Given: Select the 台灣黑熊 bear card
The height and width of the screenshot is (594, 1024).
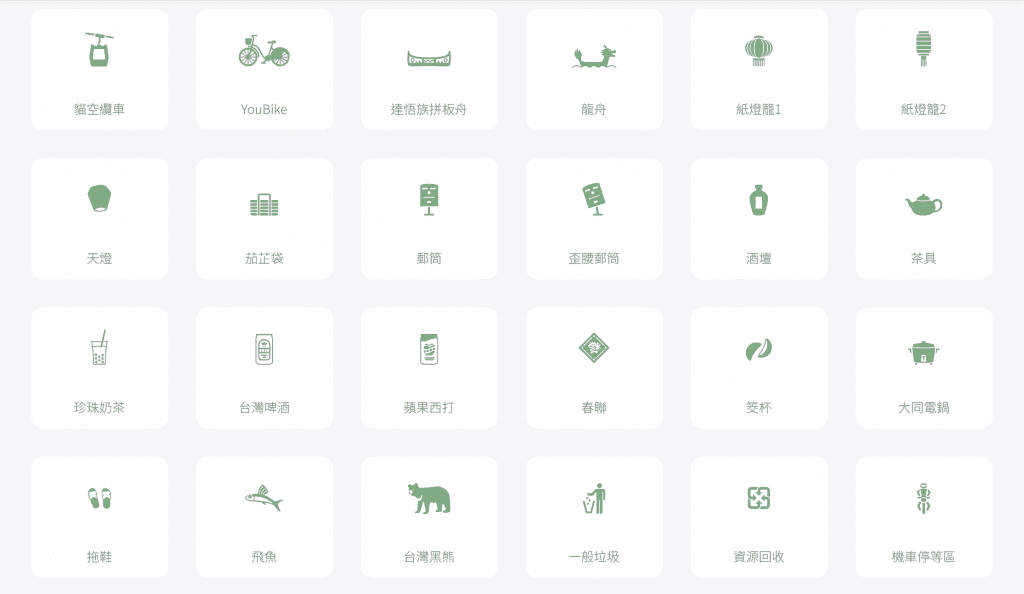Looking at the screenshot, I should (429, 517).
